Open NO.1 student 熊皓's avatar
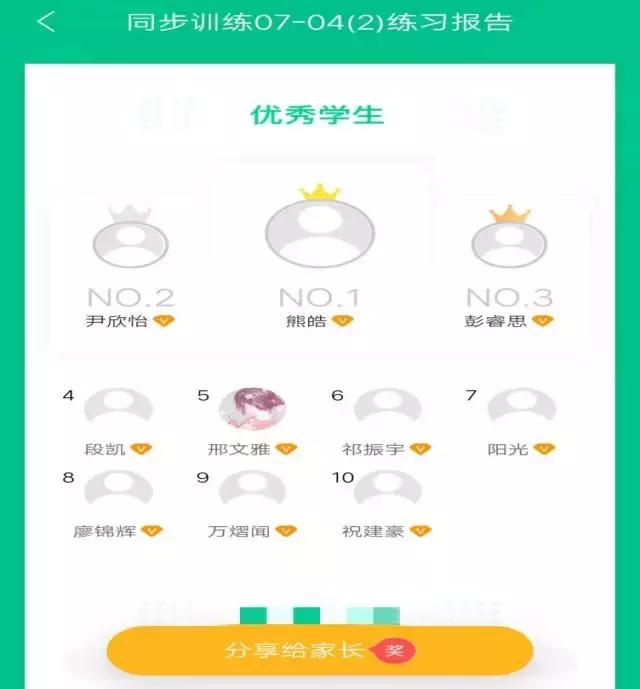 pos(319,233)
